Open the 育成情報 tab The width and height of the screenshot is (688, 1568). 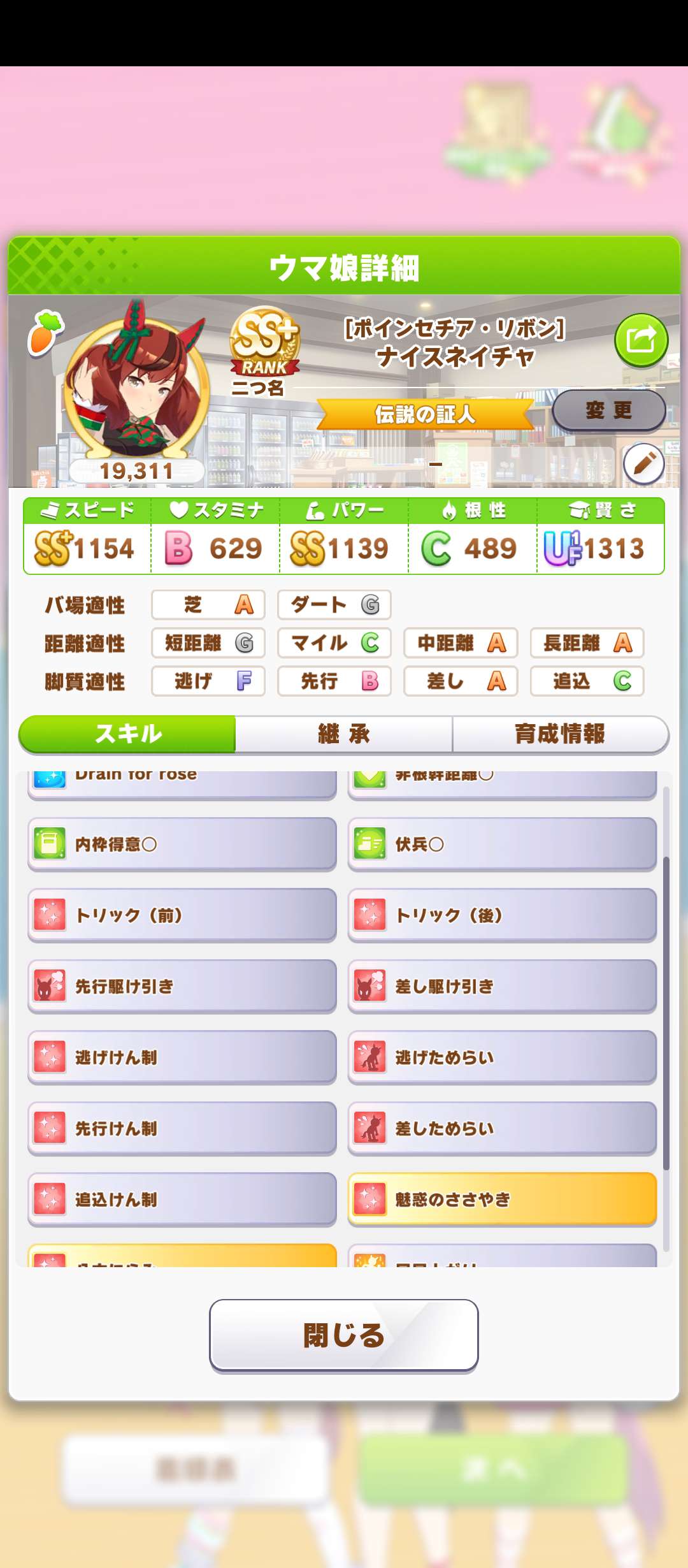(x=559, y=734)
